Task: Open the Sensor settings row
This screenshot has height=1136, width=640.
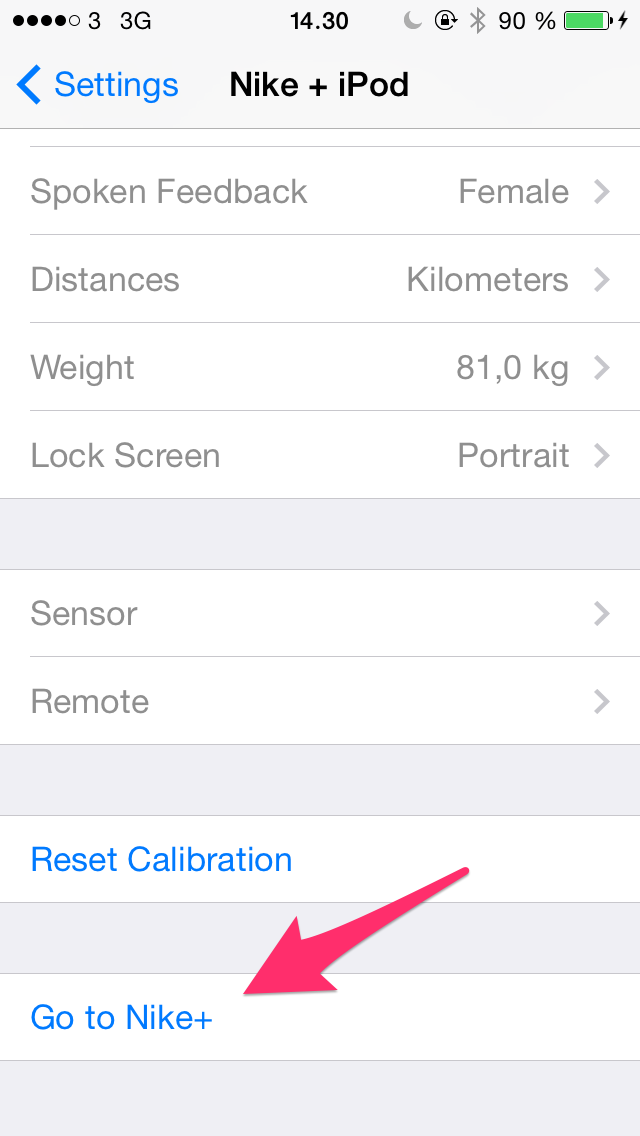Action: 320,613
